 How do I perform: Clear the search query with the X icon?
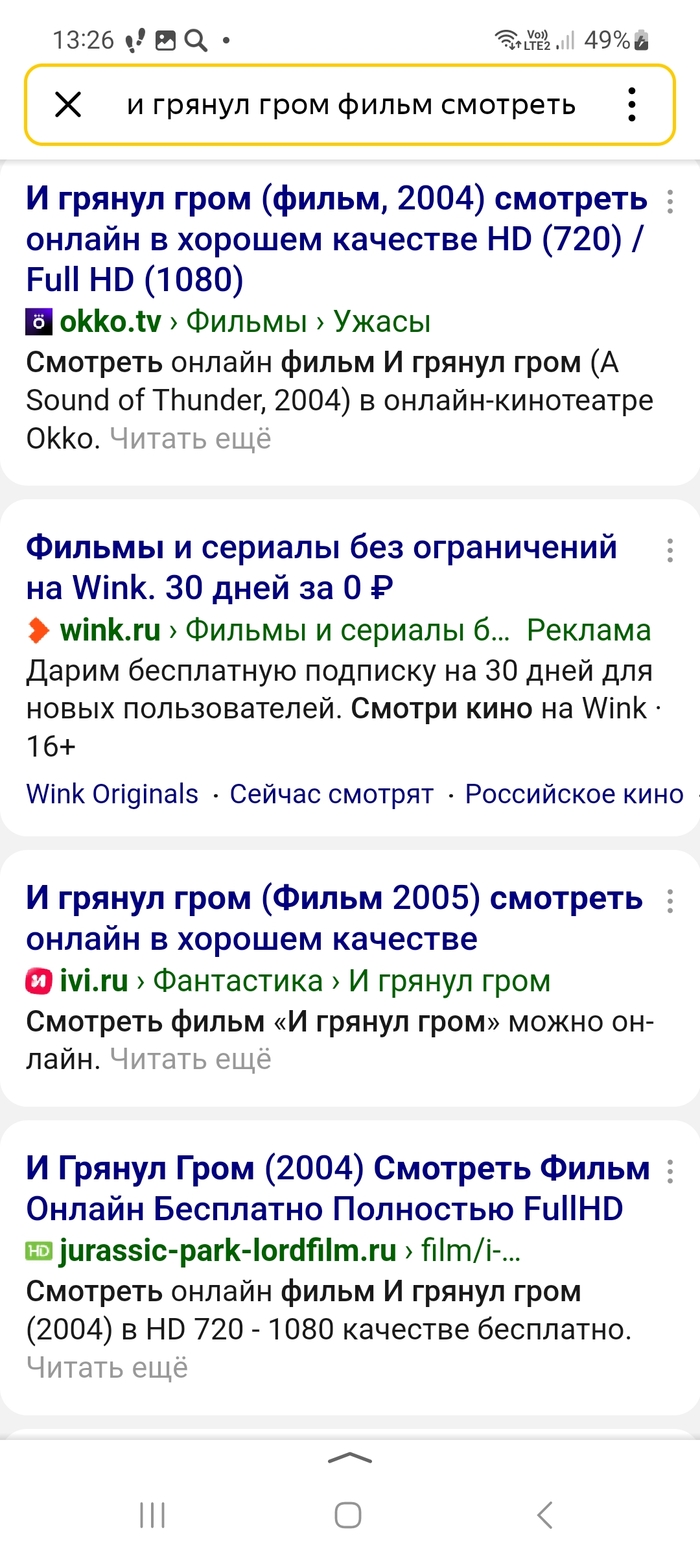tap(67, 104)
